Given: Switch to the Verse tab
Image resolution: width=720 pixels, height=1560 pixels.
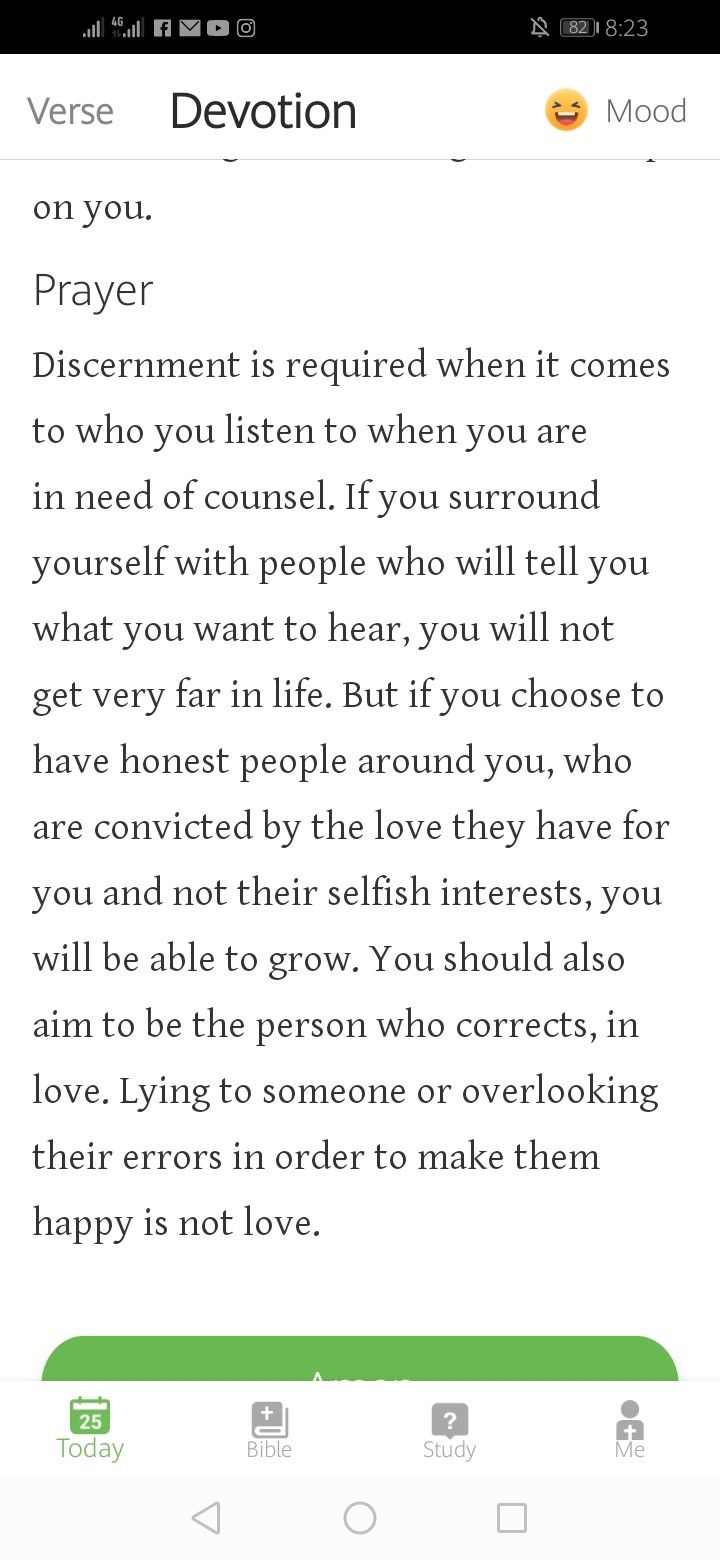Looking at the screenshot, I should [x=70, y=111].
